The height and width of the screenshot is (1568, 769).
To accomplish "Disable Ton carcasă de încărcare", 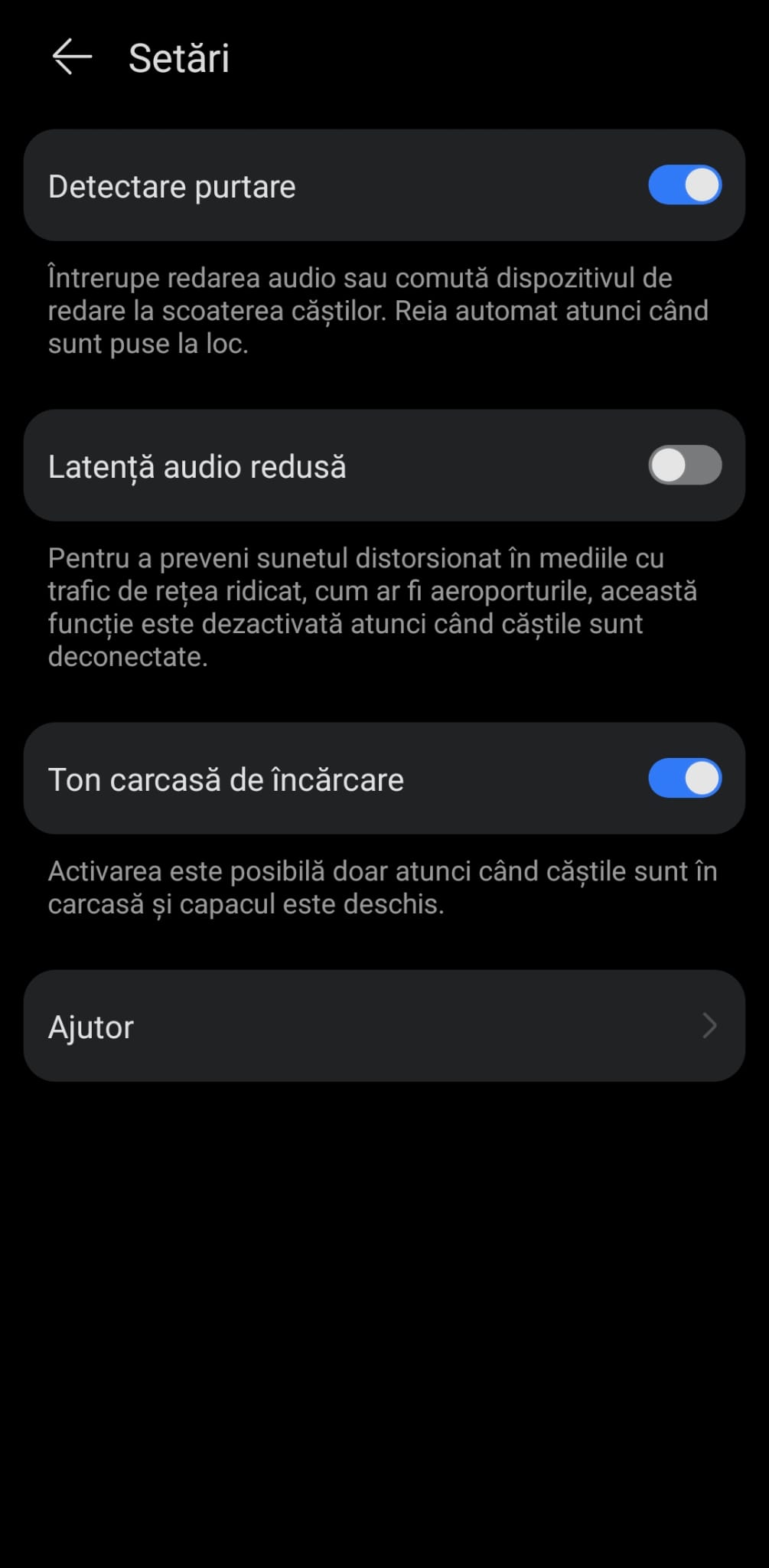I will [684, 779].
